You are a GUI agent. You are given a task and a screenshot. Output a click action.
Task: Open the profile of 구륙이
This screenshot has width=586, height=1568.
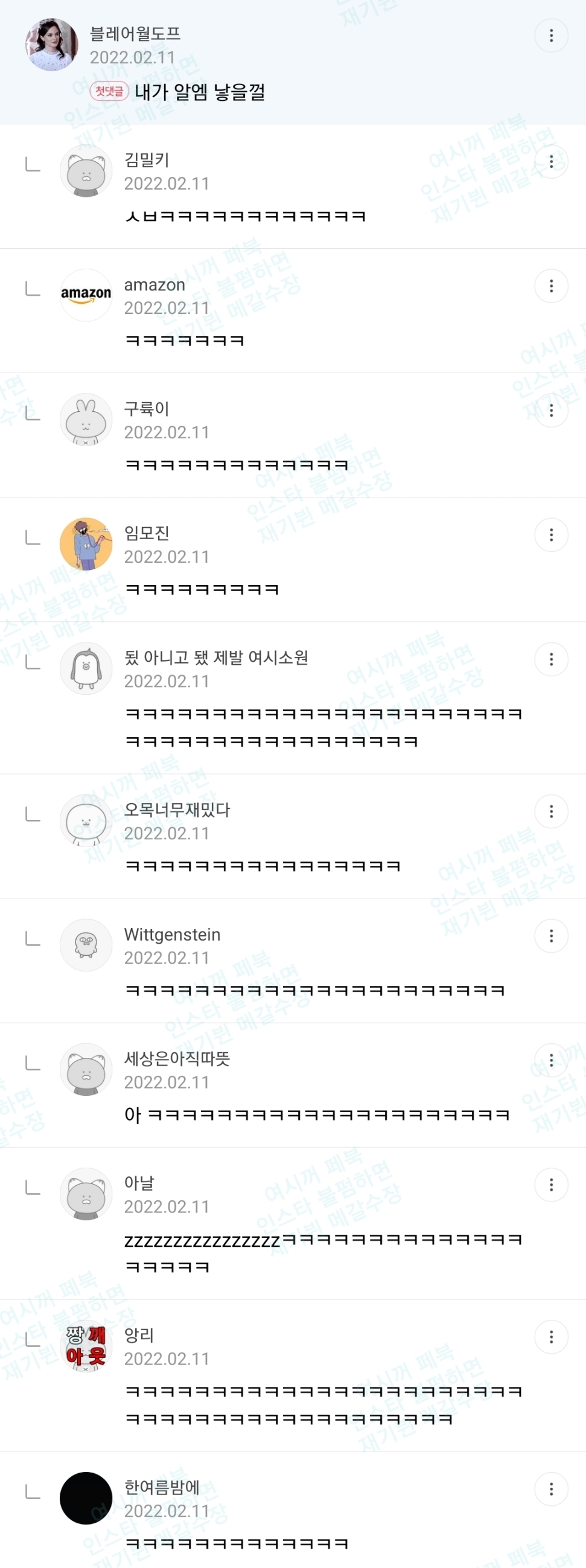86,420
